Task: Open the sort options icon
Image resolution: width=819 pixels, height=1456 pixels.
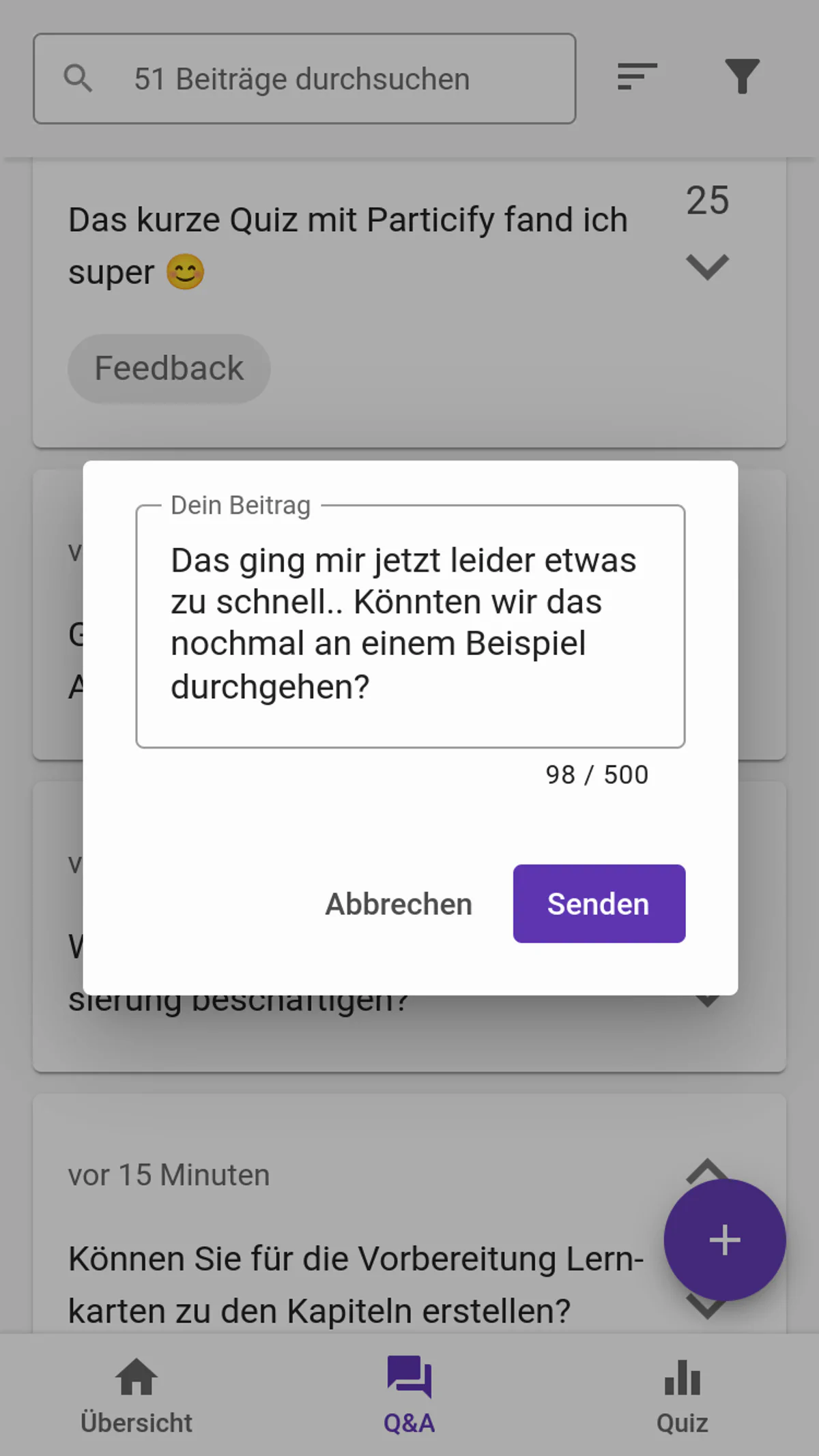Action: [637, 76]
